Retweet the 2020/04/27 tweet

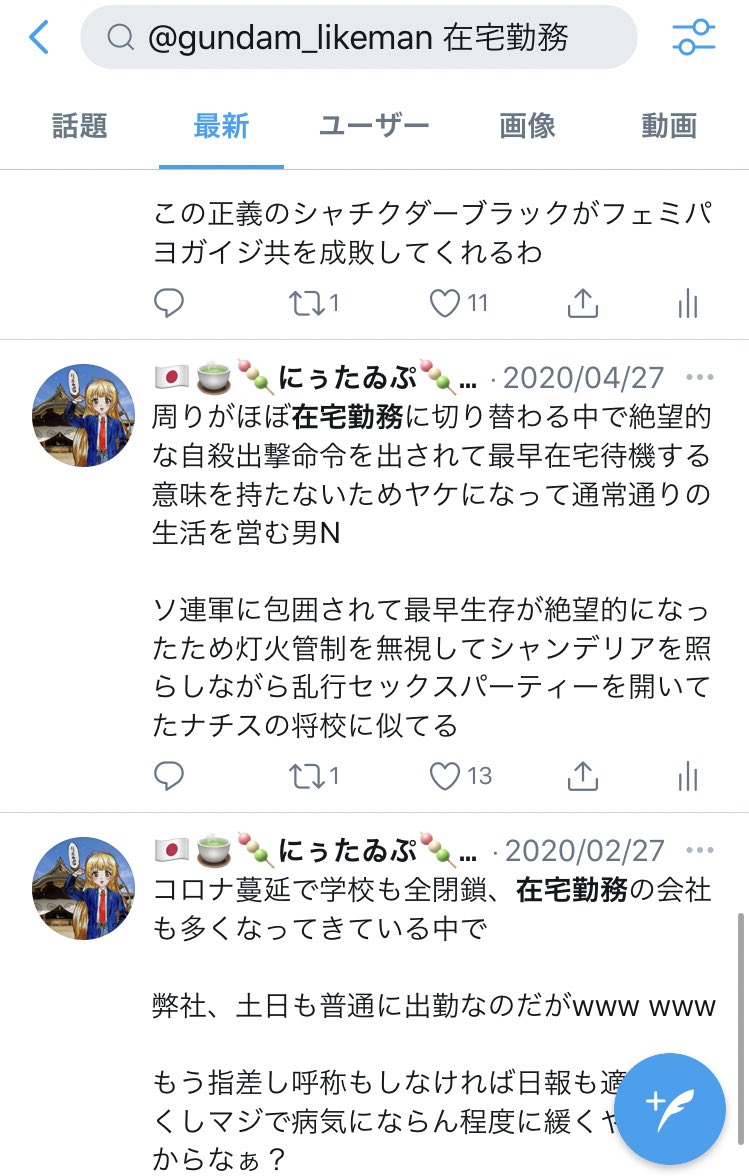coord(305,776)
